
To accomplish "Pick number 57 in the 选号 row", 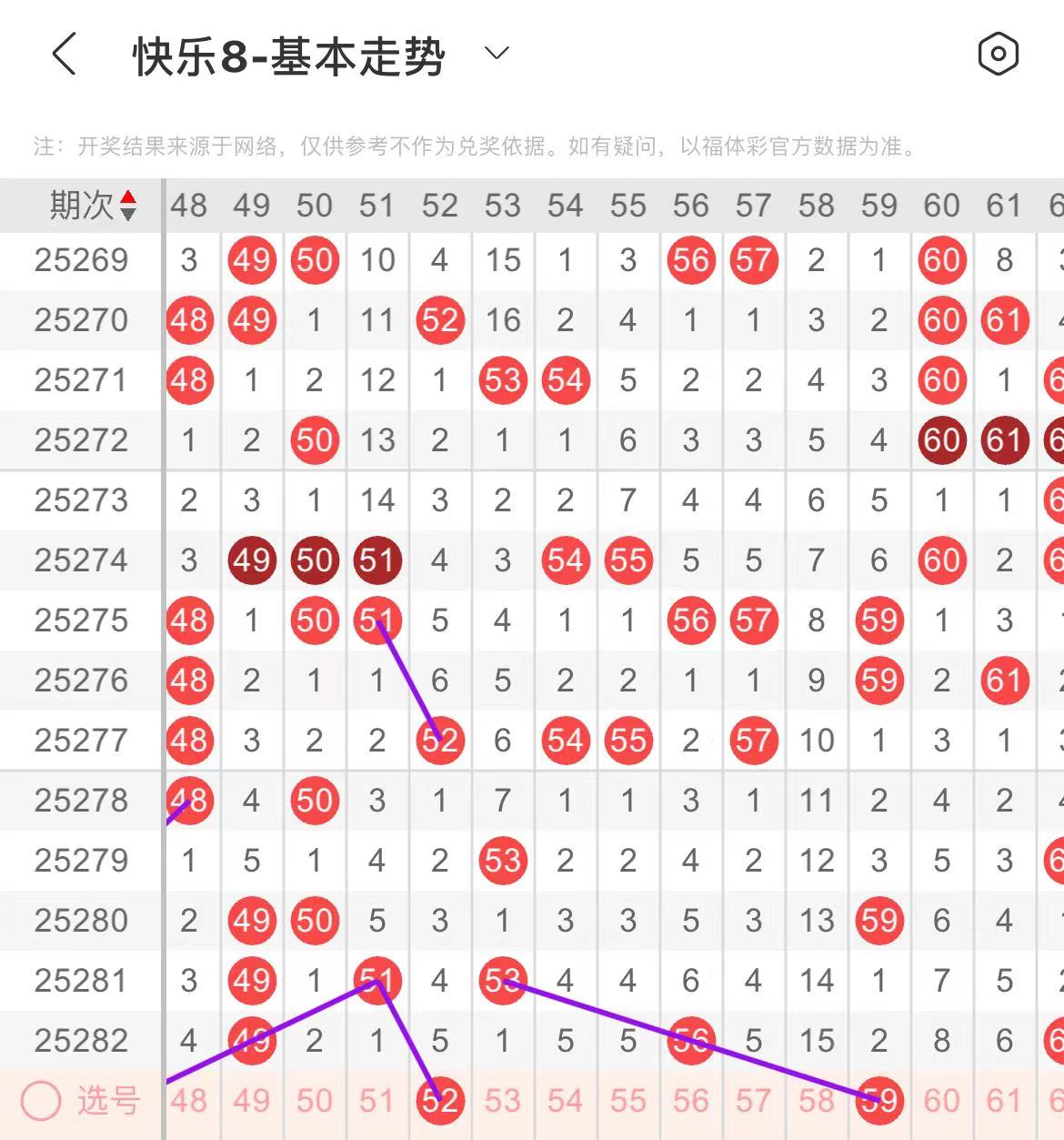I will click(754, 1101).
